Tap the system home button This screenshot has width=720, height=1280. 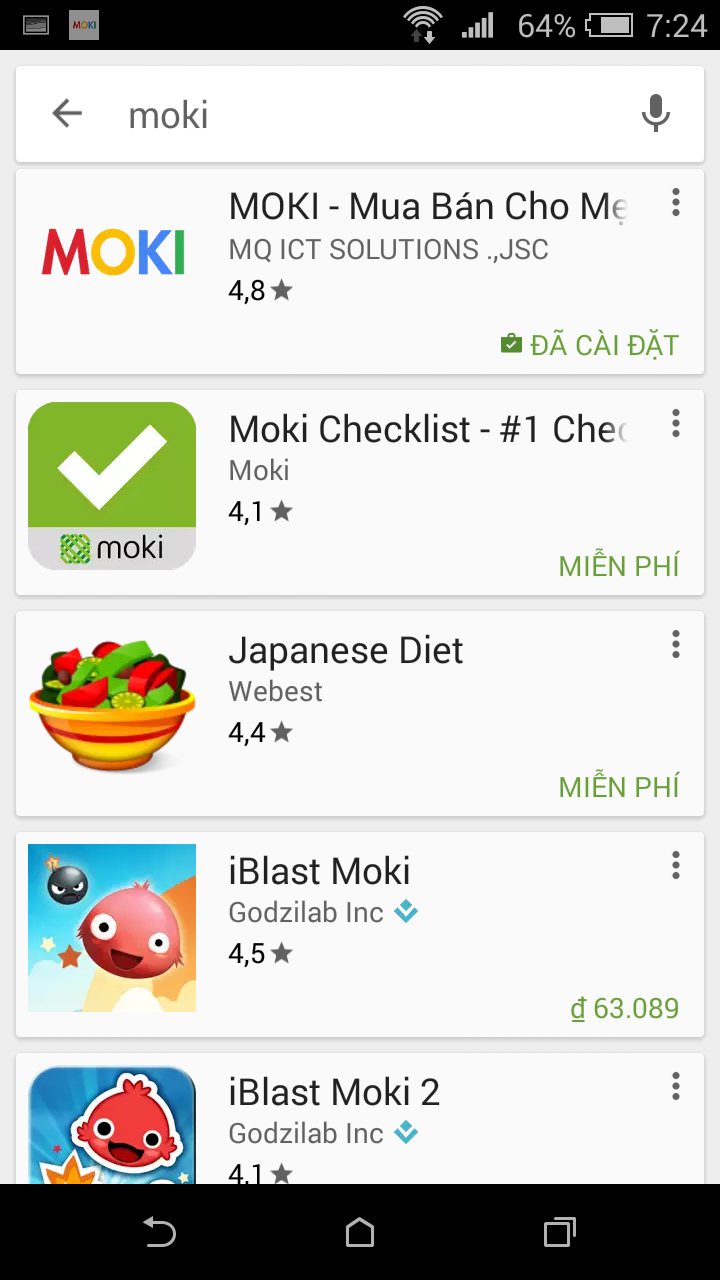[x=360, y=1233]
